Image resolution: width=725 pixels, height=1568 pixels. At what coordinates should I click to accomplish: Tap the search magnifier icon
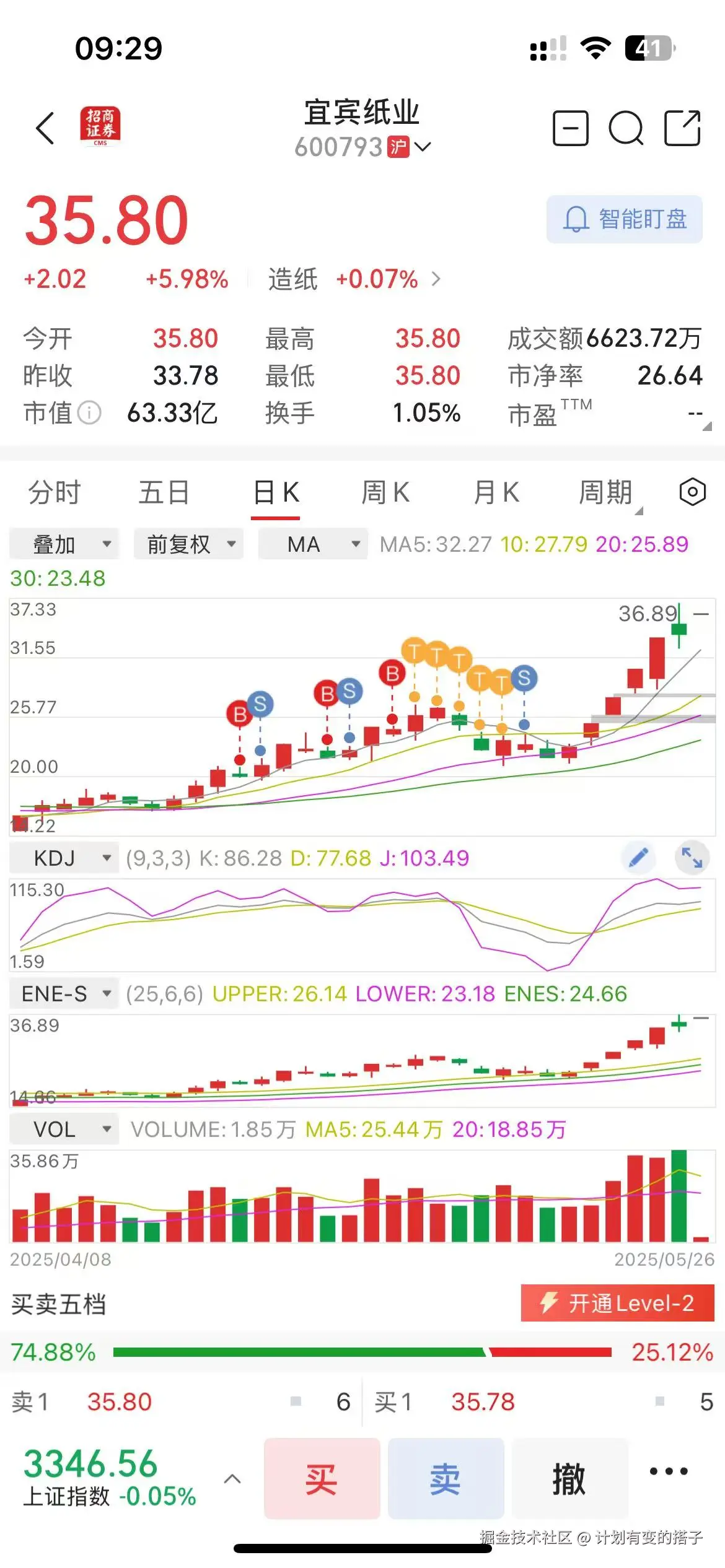tap(628, 128)
